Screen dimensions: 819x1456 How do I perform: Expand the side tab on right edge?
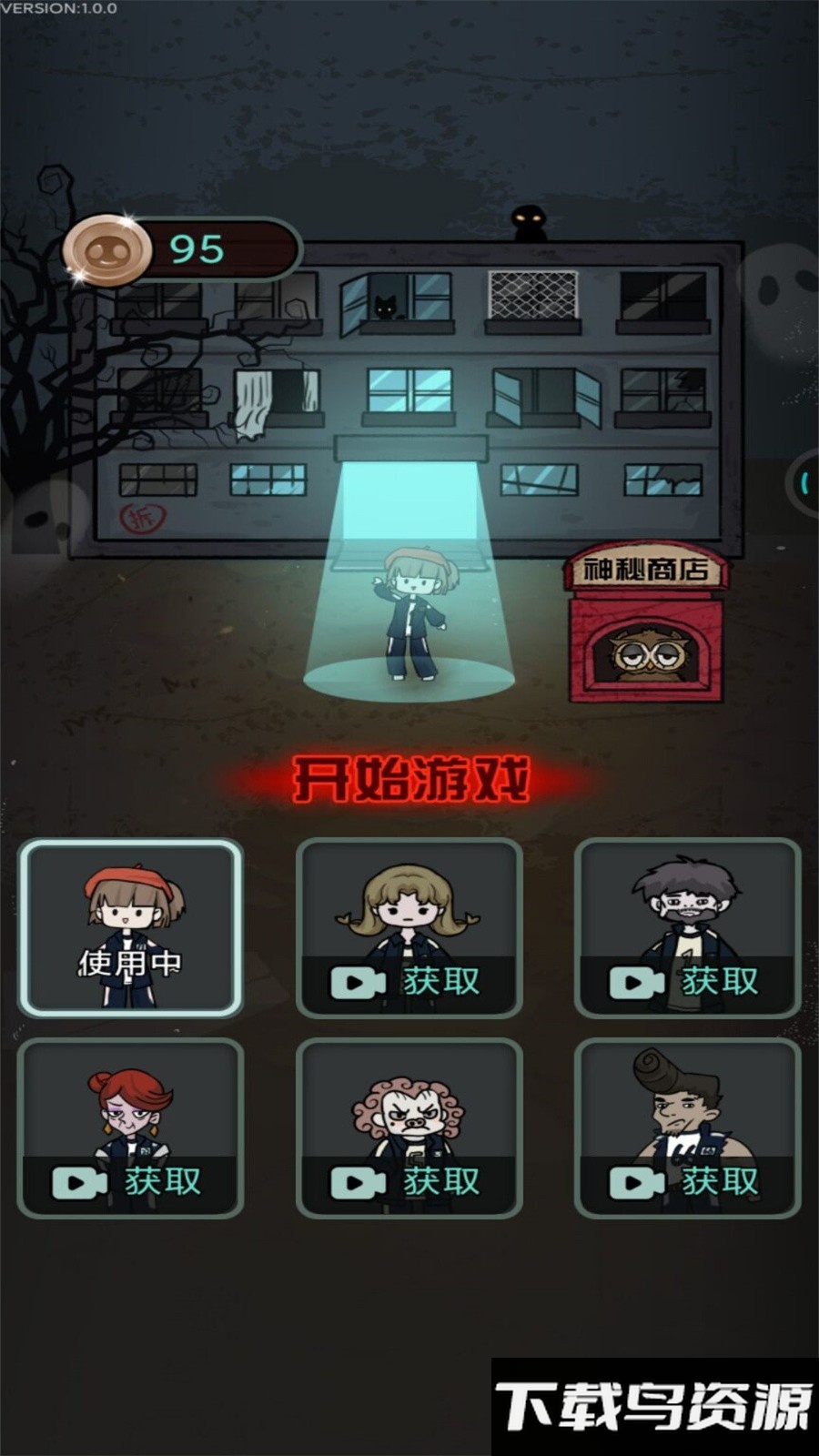pos(804,483)
